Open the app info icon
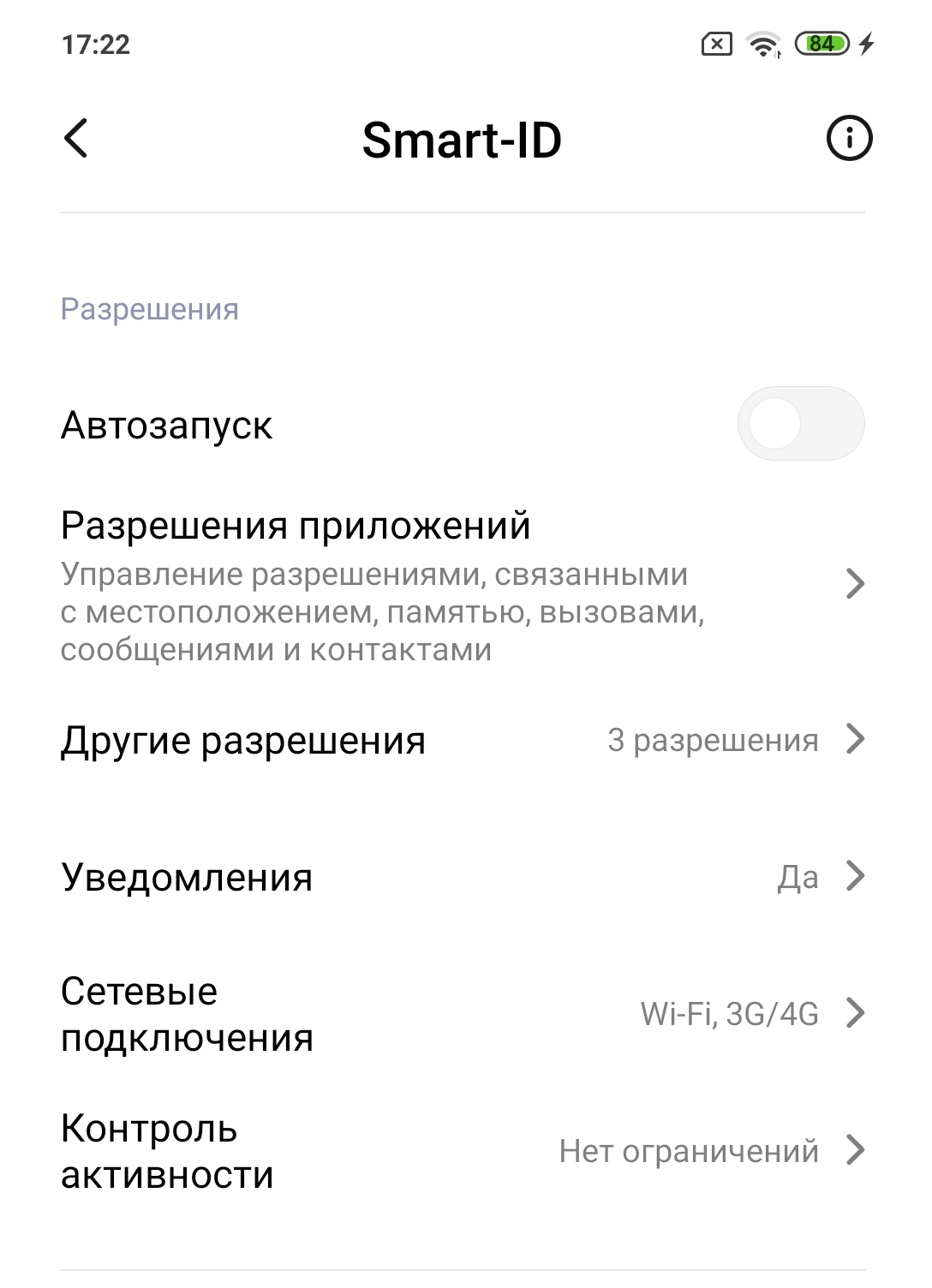 848,139
